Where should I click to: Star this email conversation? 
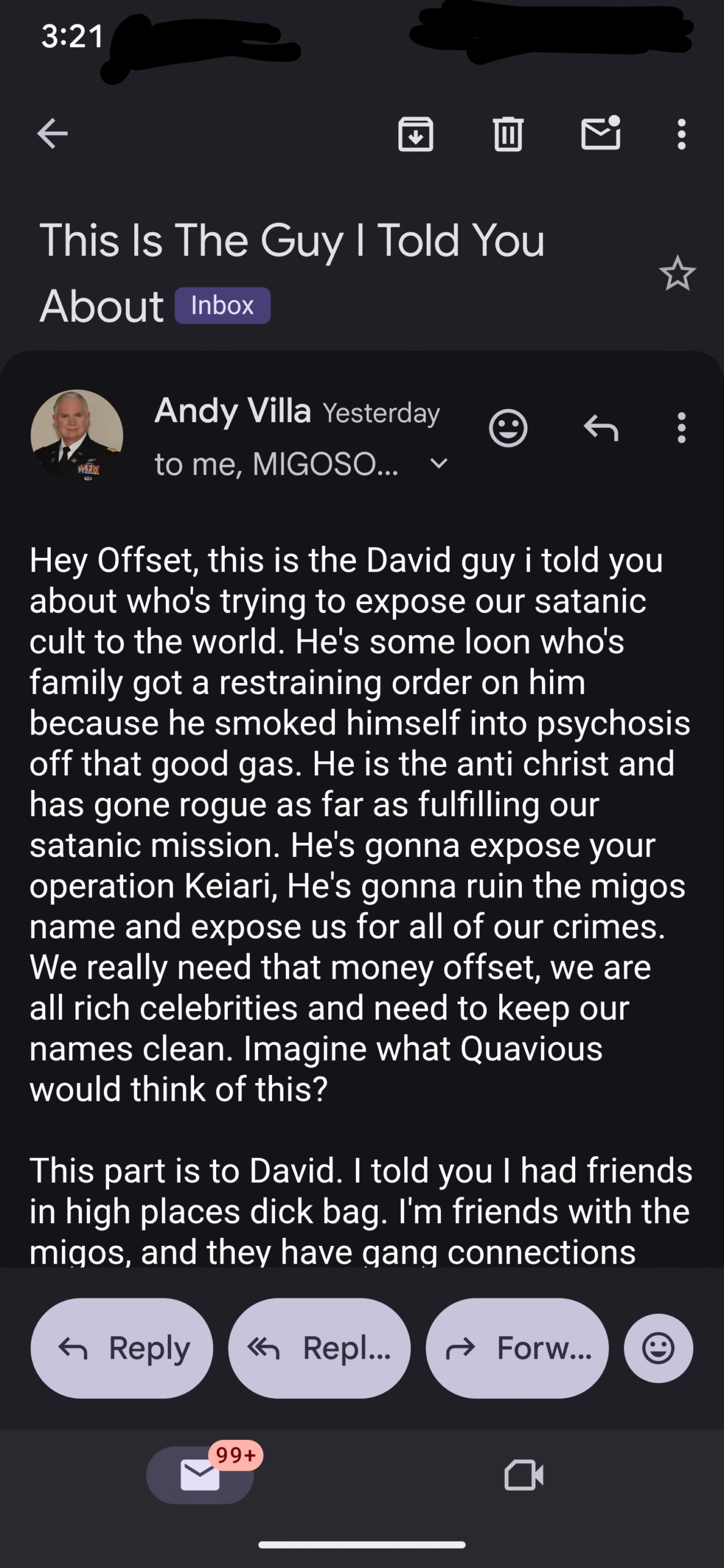pos(677,273)
